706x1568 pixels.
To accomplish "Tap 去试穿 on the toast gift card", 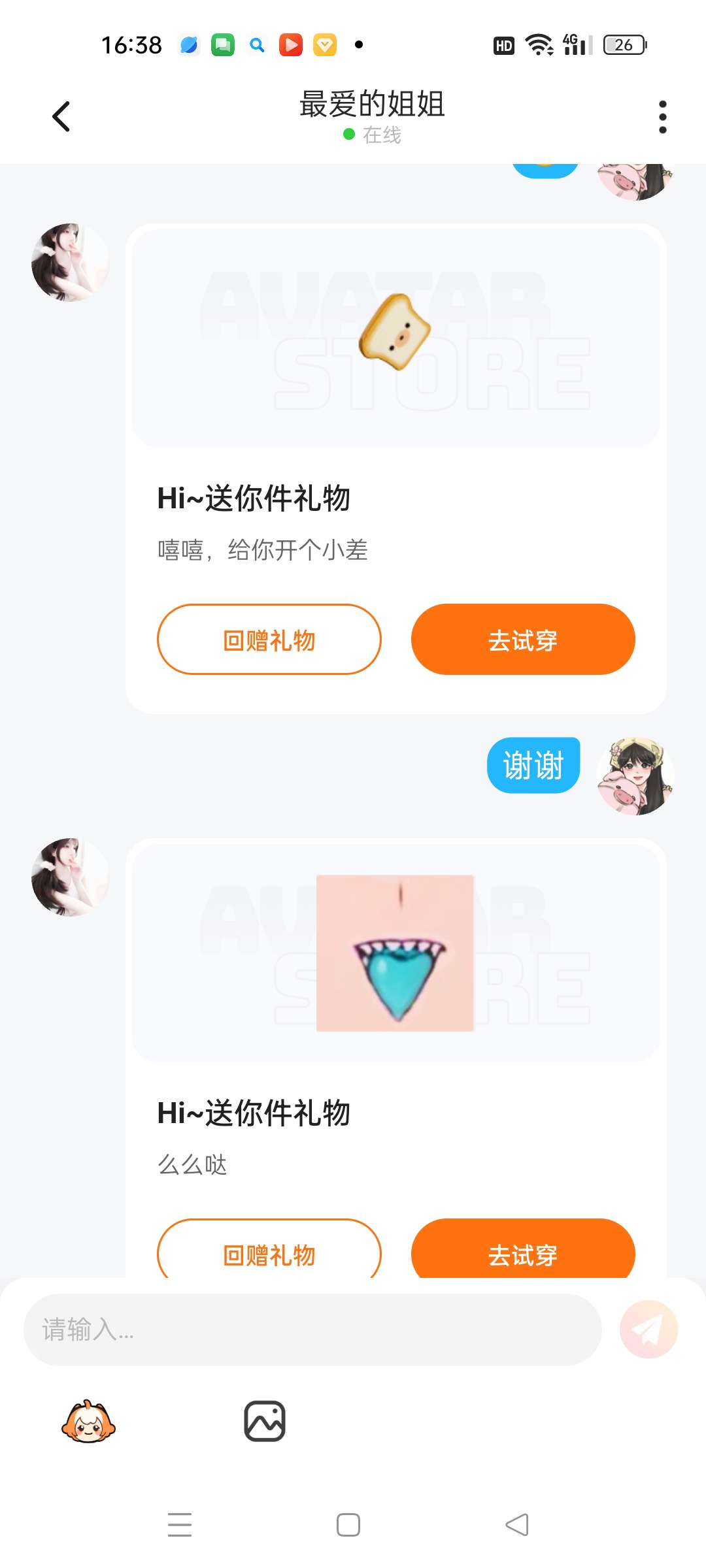I will click(522, 640).
